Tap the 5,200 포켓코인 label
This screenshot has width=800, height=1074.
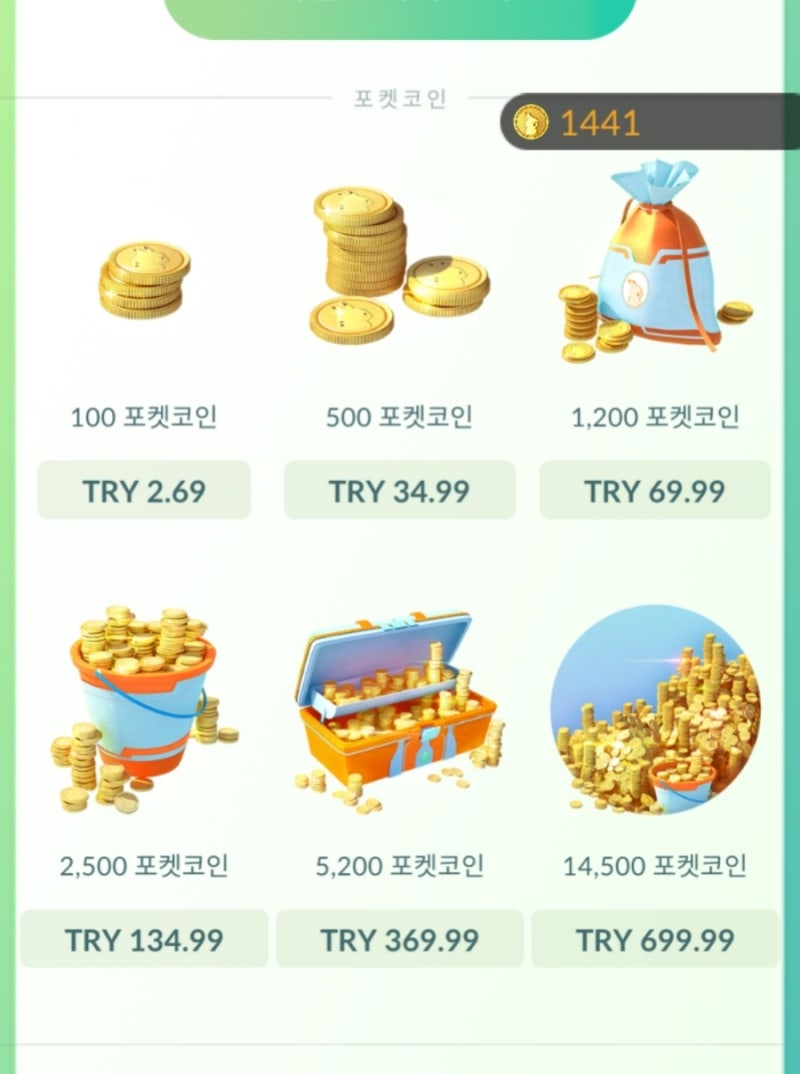[398, 864]
